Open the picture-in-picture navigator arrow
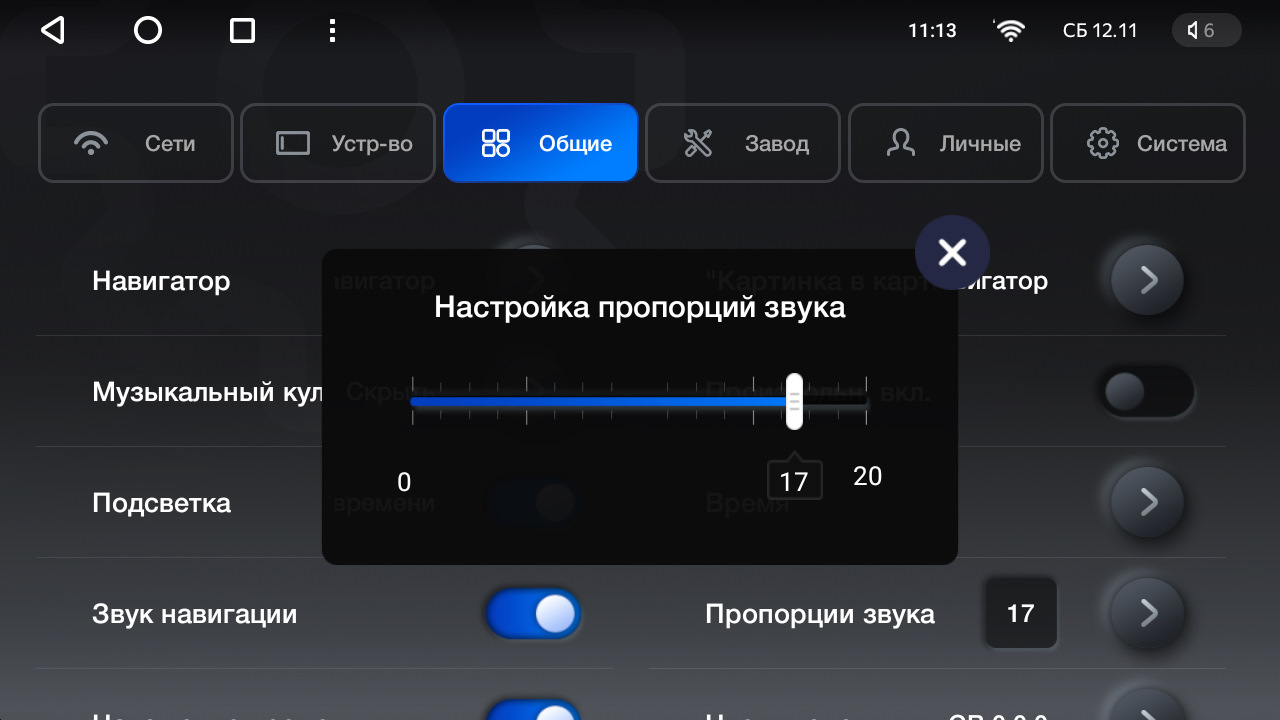The width and height of the screenshot is (1280, 720). 1147,280
